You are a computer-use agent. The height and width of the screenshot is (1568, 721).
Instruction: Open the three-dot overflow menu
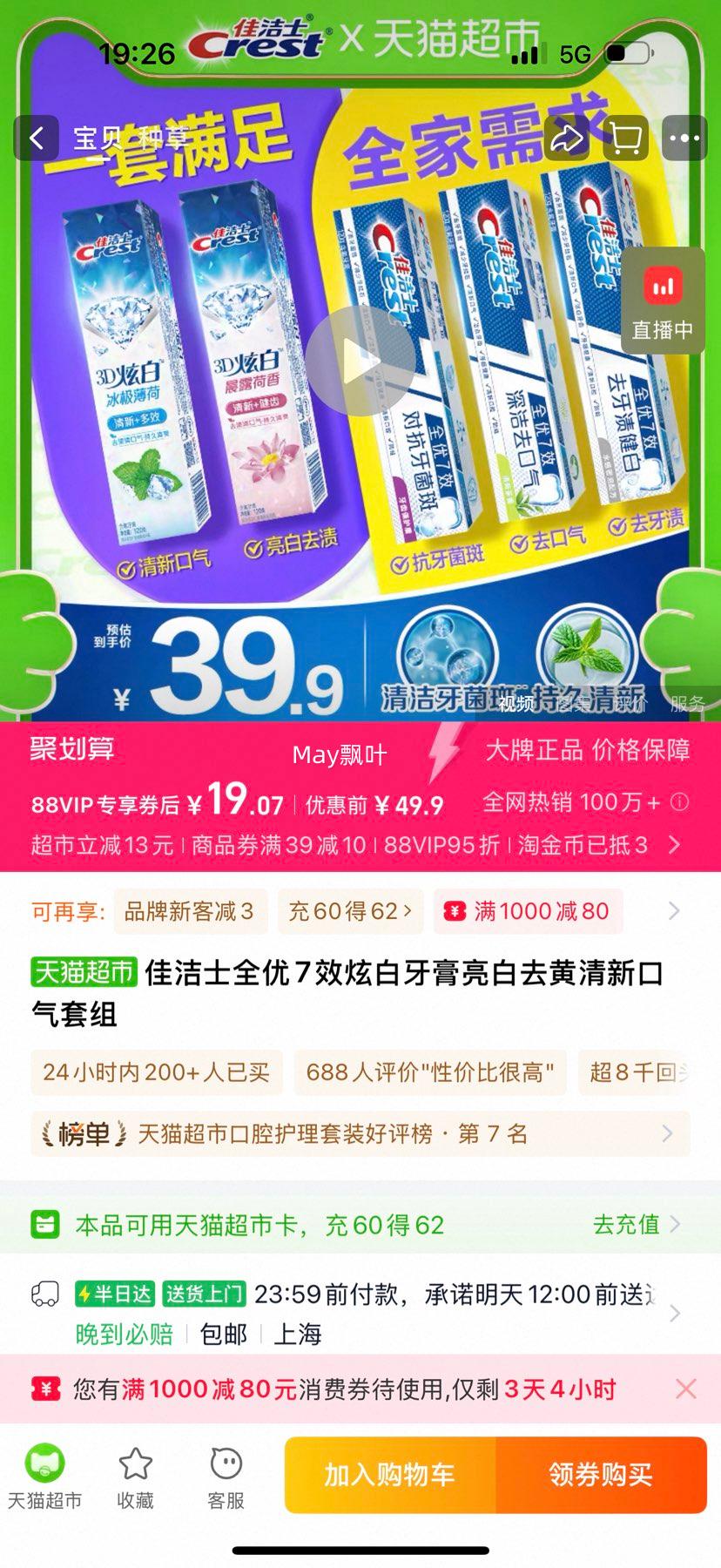point(684,138)
